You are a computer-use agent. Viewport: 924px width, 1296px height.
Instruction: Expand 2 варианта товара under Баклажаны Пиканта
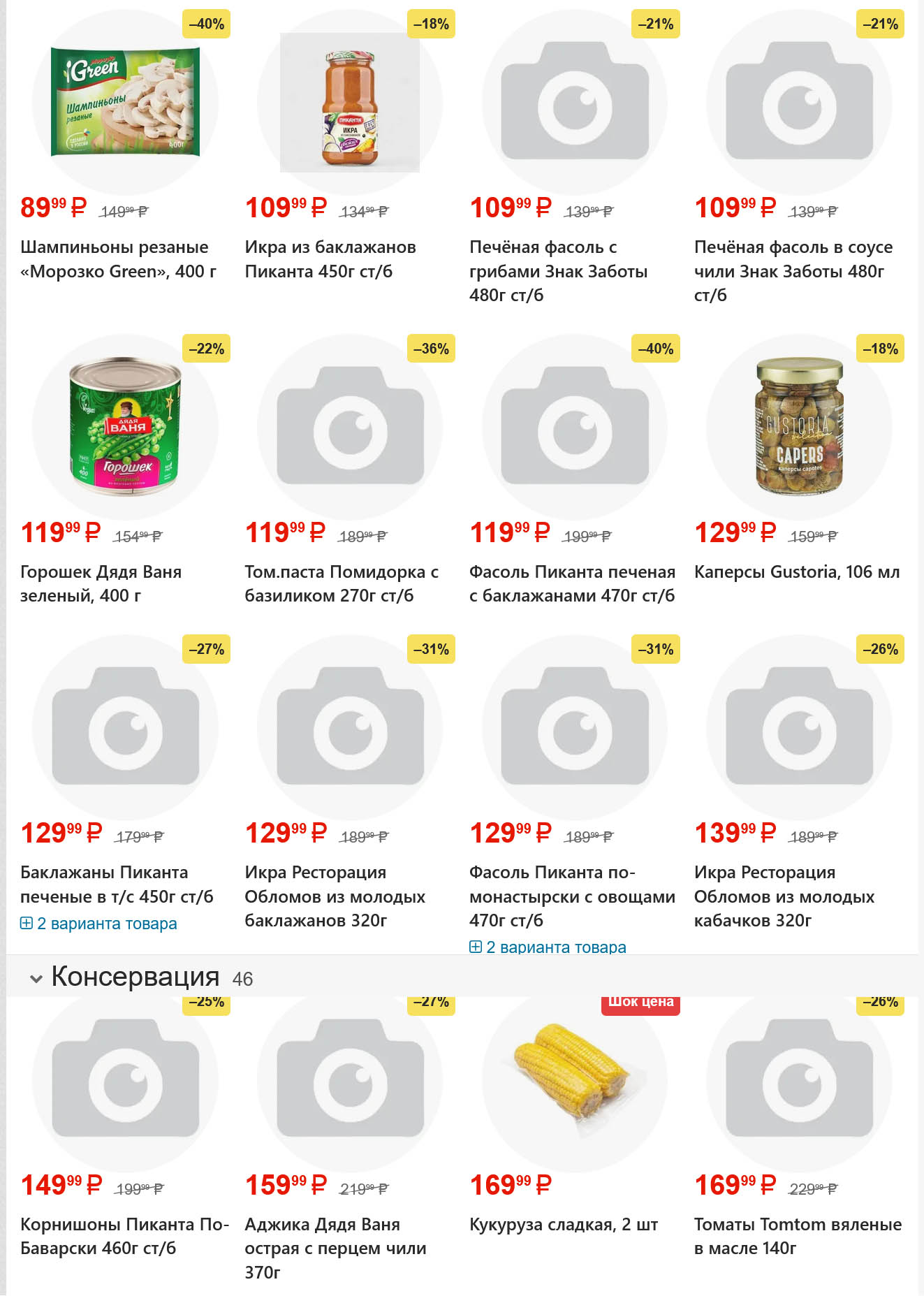point(98,924)
